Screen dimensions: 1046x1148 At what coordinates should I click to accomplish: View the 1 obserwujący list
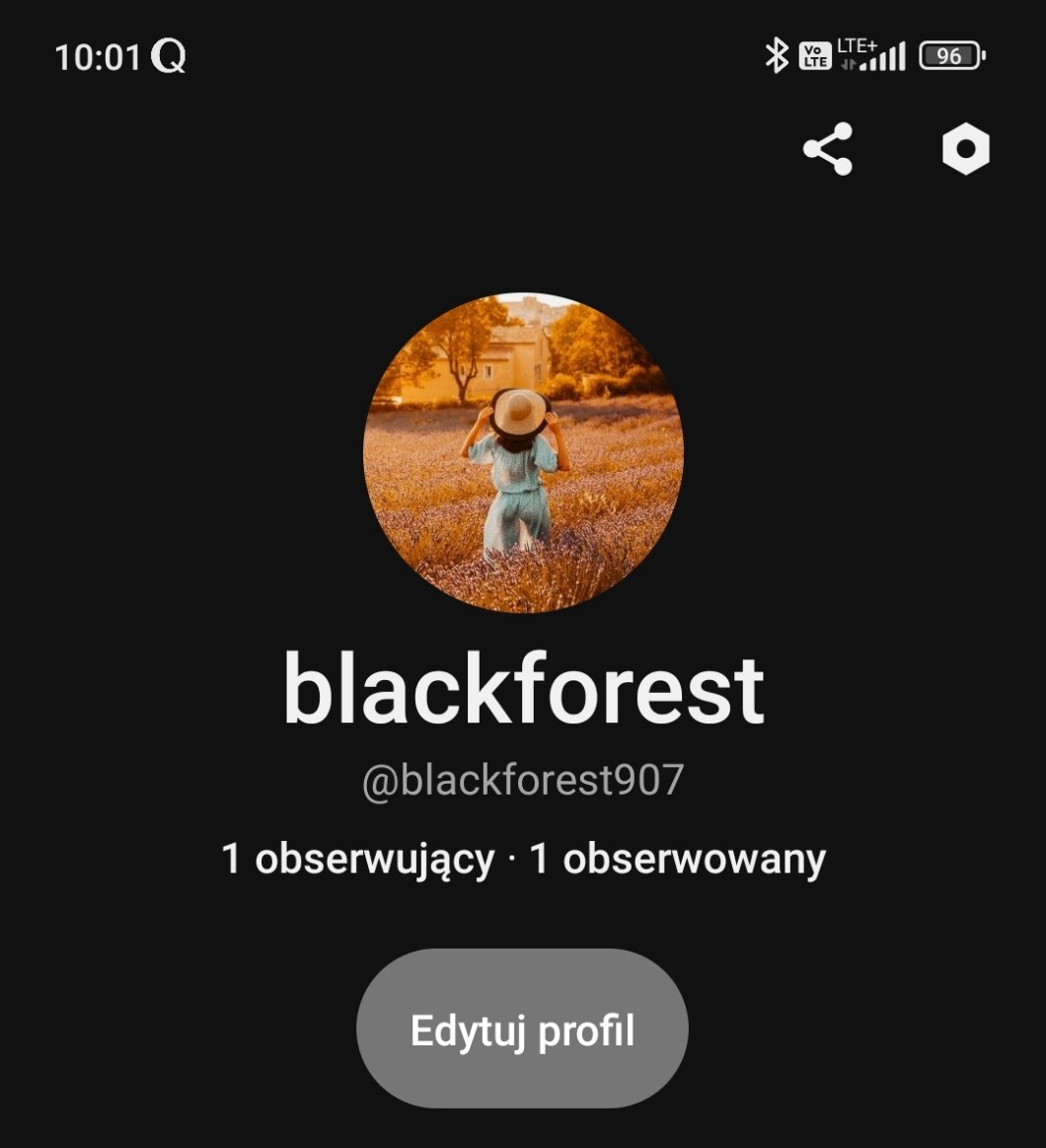coord(358,859)
